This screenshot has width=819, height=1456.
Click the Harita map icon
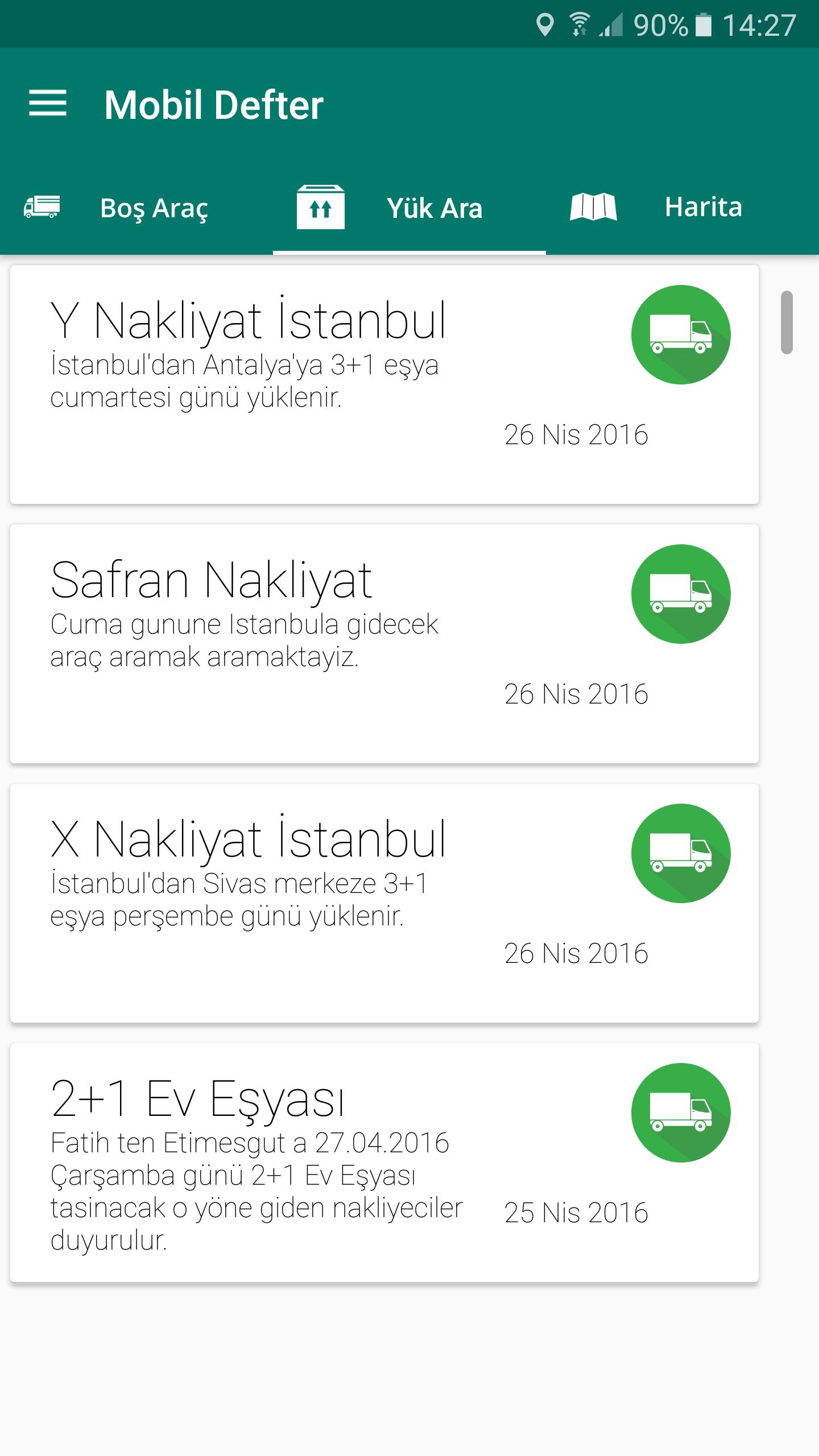coord(593,207)
